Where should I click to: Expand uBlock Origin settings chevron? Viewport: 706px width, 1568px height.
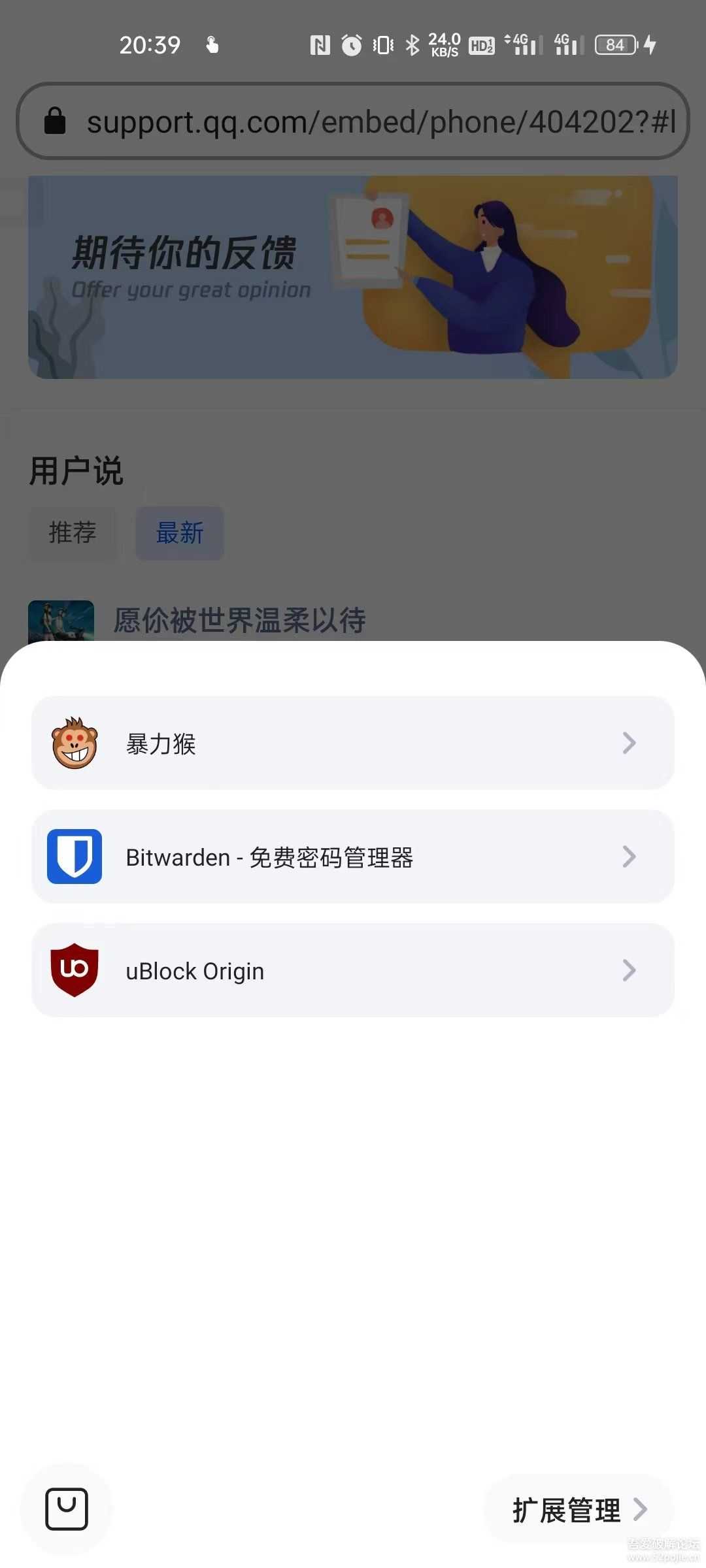630,971
